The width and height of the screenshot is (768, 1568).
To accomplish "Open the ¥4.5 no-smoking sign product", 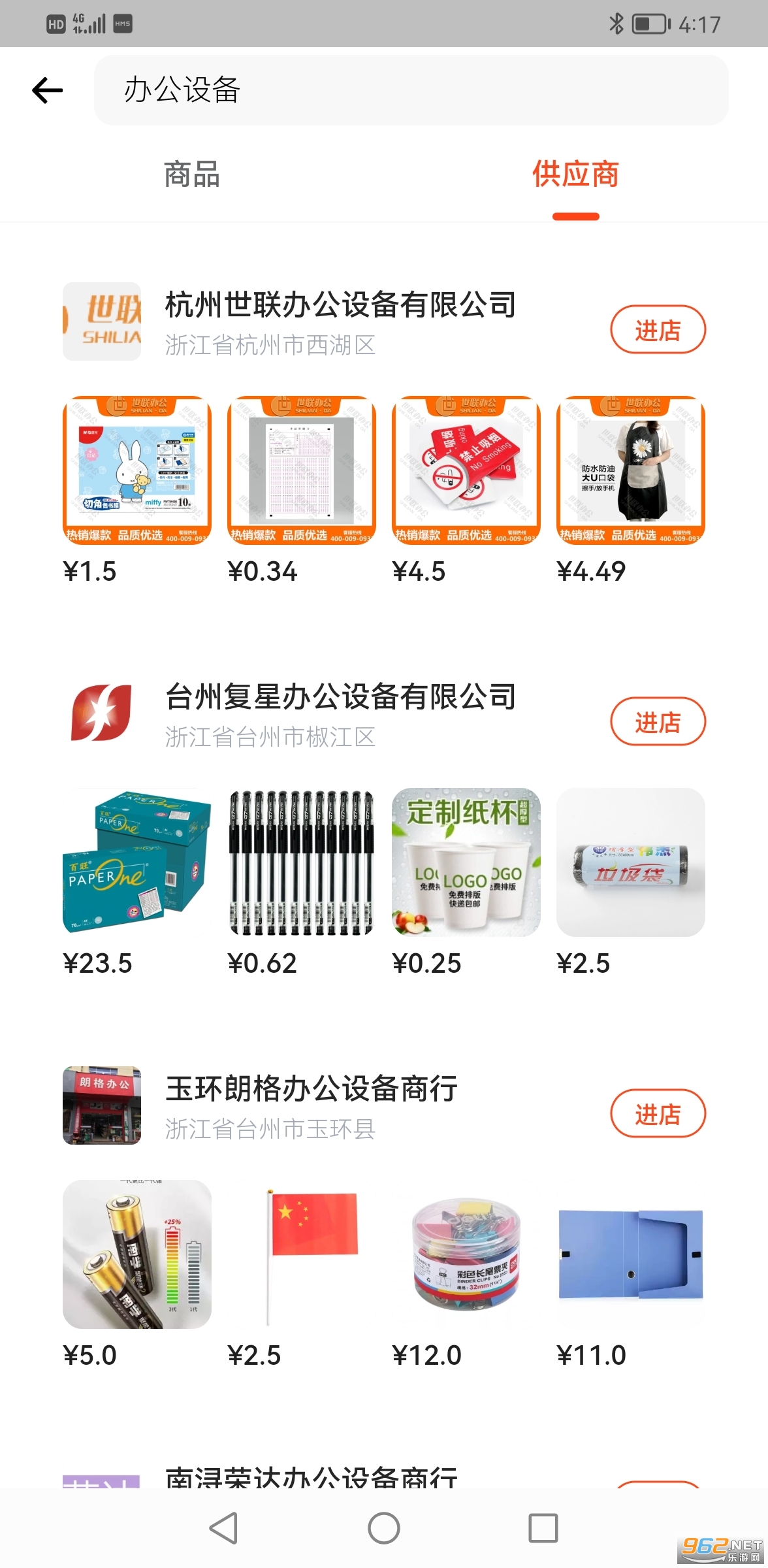I will pos(466,470).
